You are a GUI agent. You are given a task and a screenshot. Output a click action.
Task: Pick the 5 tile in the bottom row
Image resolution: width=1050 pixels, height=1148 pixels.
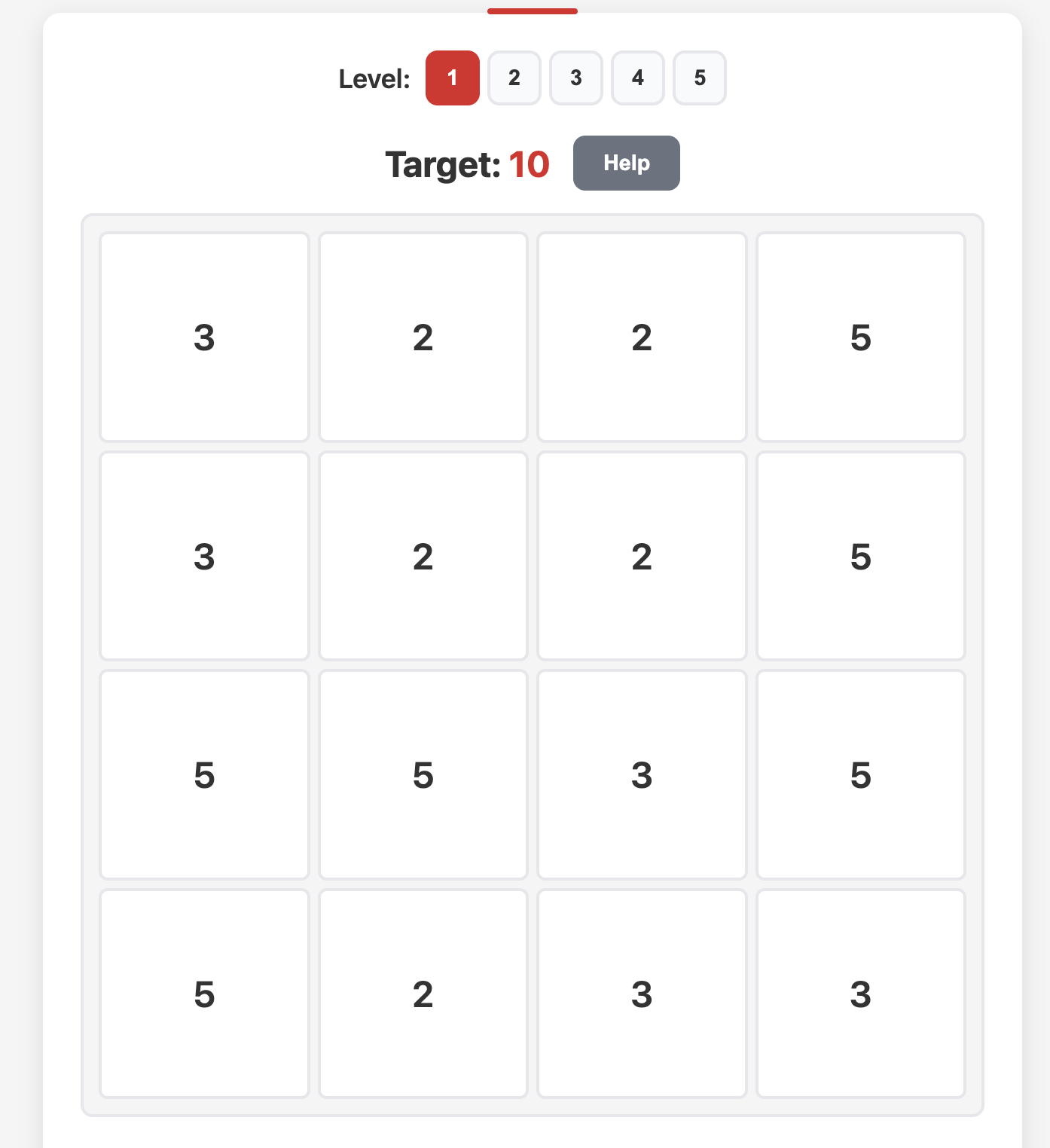(204, 994)
